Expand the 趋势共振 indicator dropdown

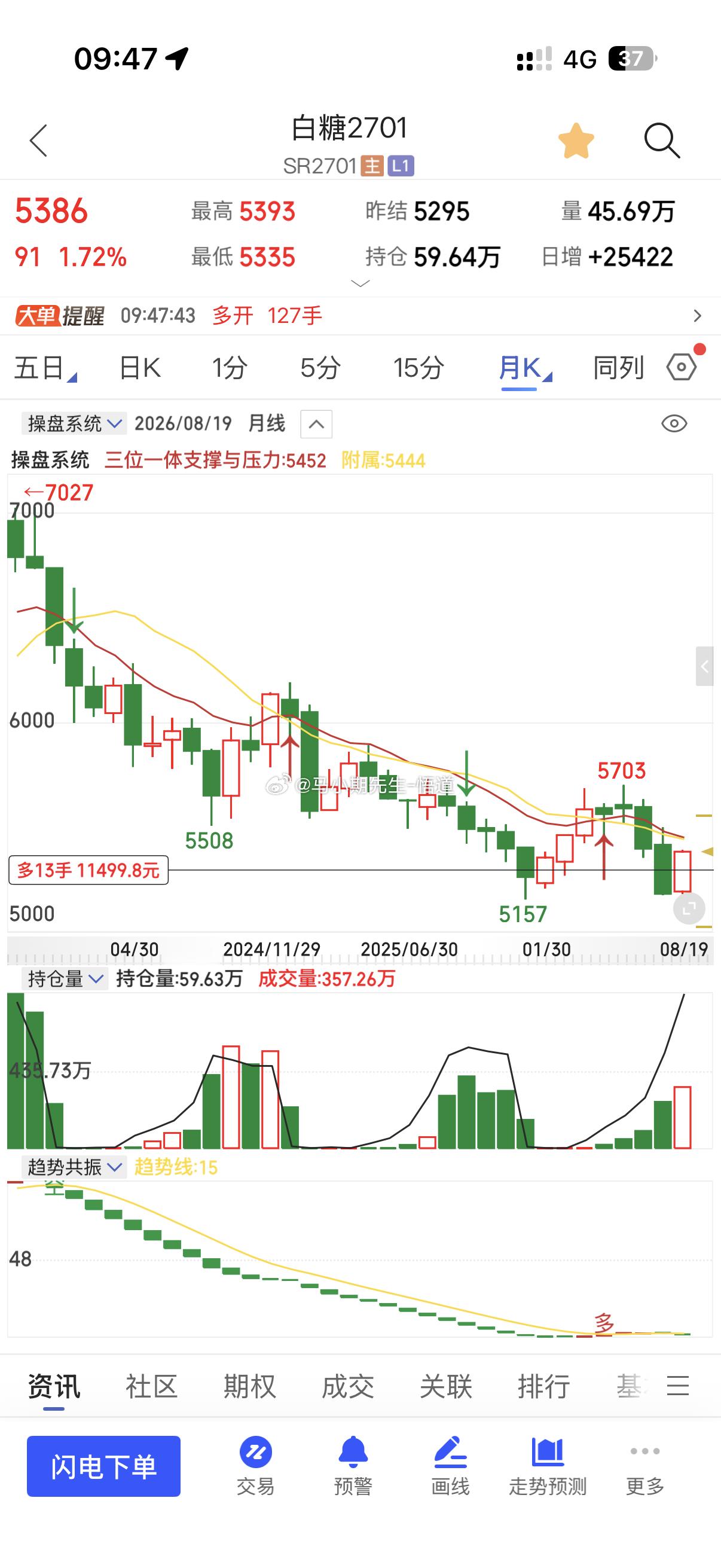pyautogui.click(x=74, y=1167)
